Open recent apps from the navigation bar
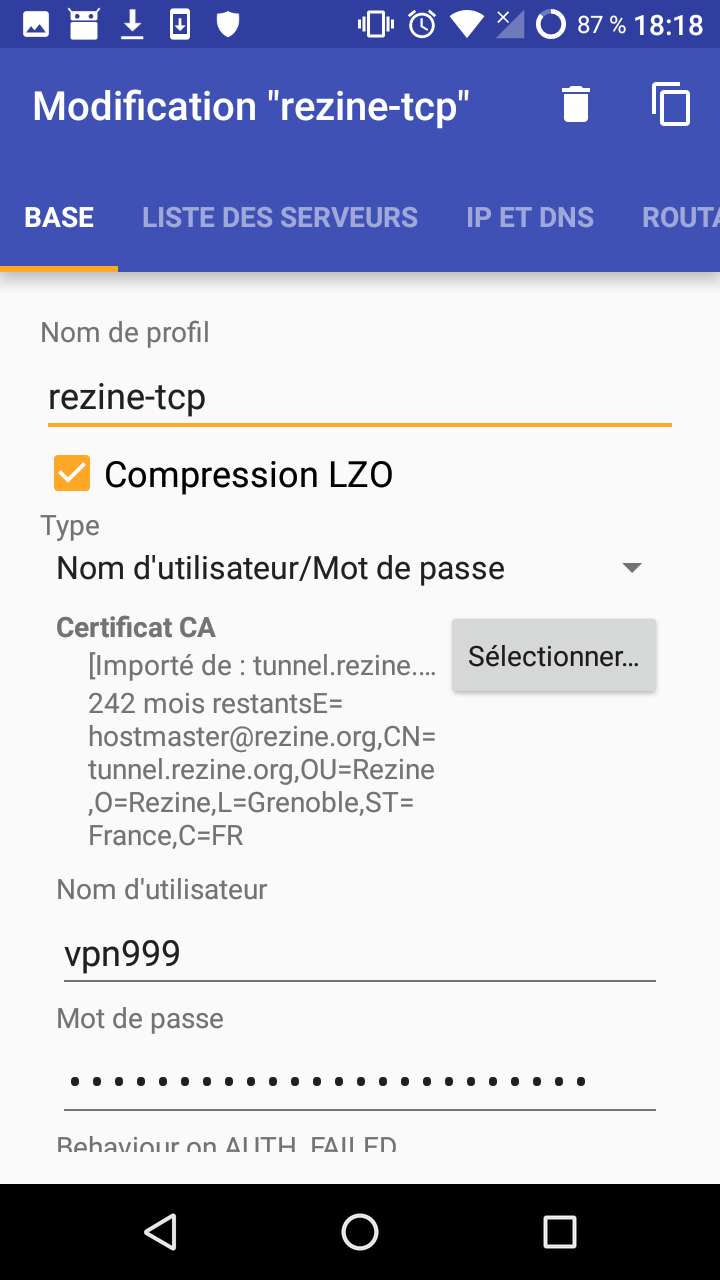The width and height of the screenshot is (720, 1280). 560,1232
